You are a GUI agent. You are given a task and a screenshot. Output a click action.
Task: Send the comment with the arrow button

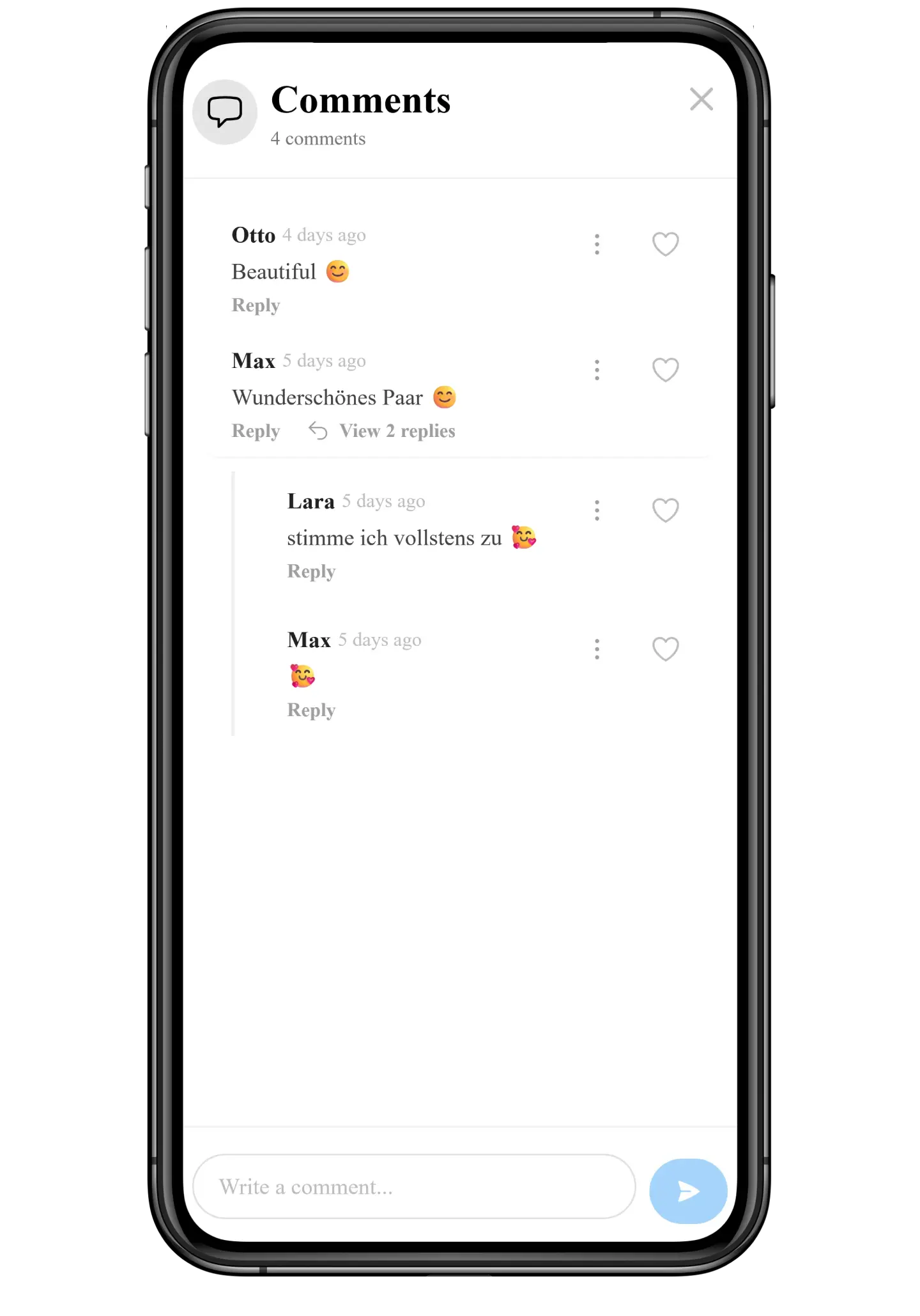coord(688,1191)
